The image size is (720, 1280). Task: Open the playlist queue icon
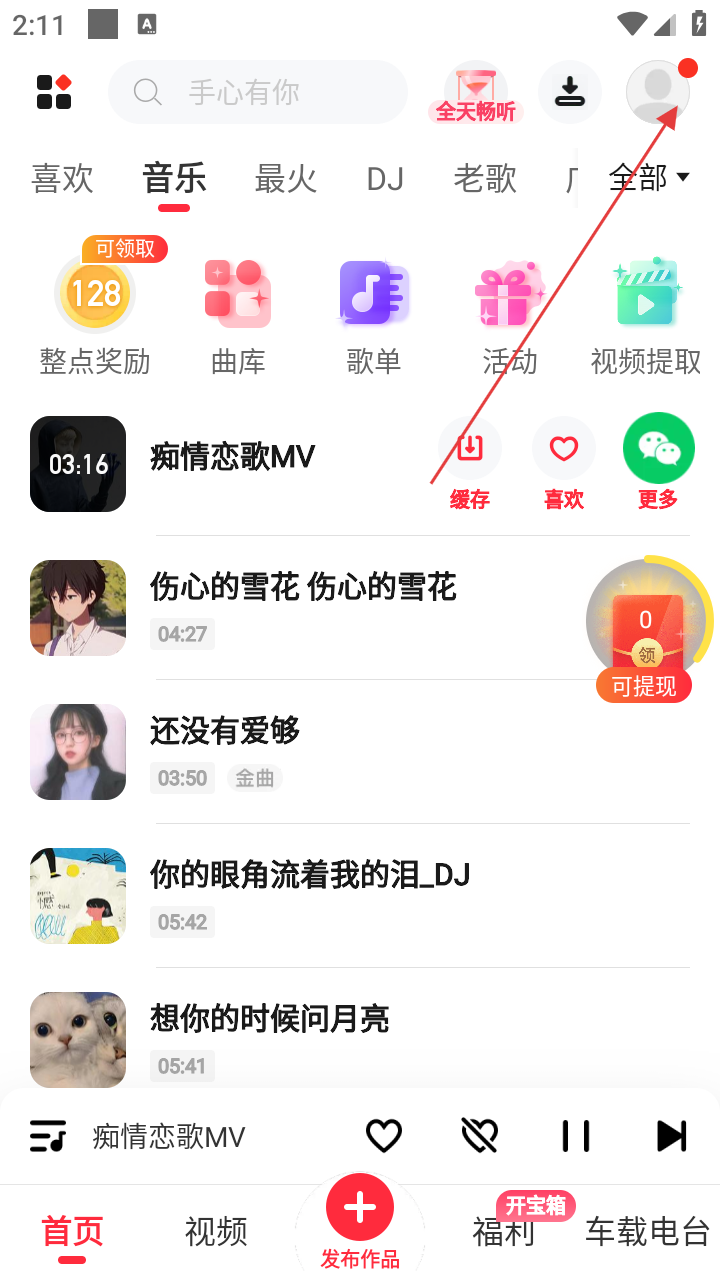coord(48,1136)
